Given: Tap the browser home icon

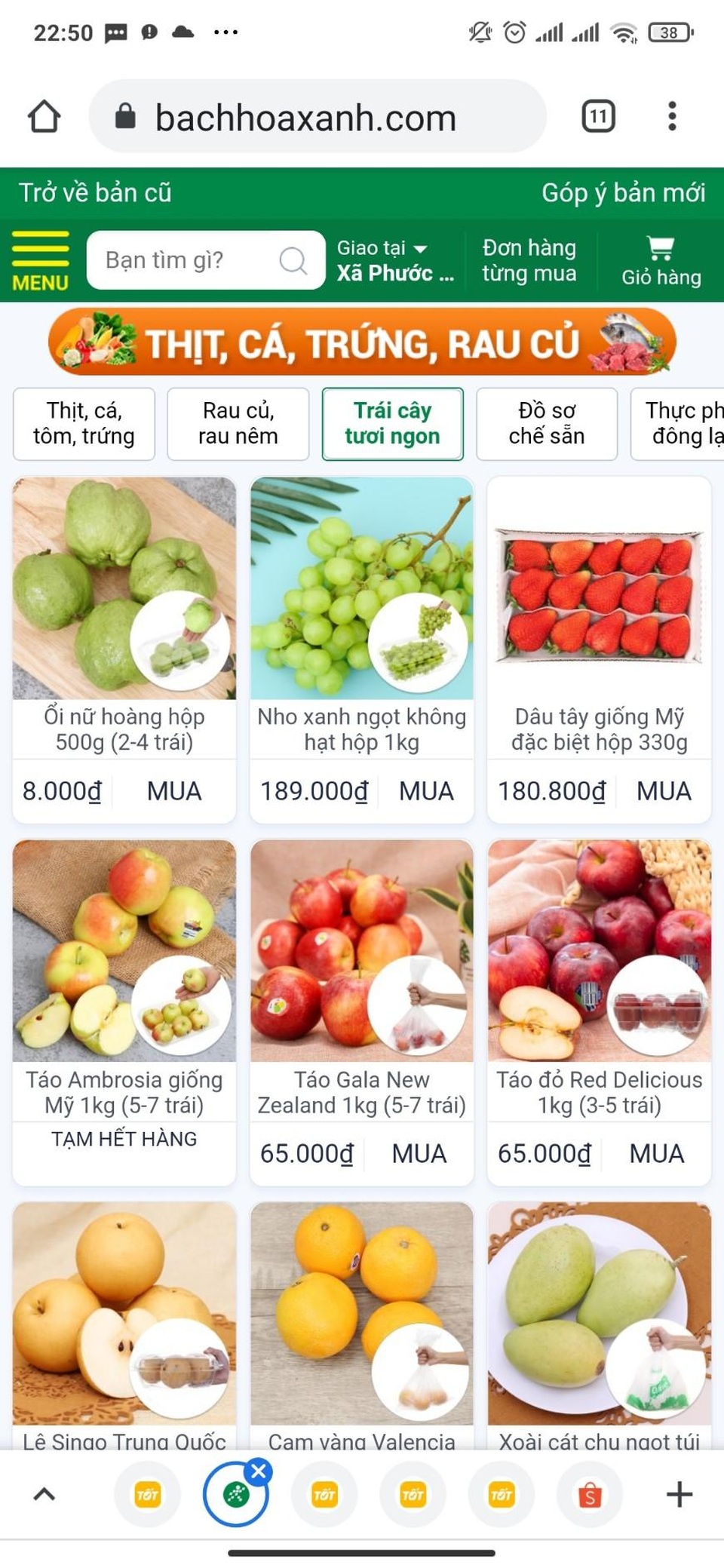Looking at the screenshot, I should pos(43,116).
